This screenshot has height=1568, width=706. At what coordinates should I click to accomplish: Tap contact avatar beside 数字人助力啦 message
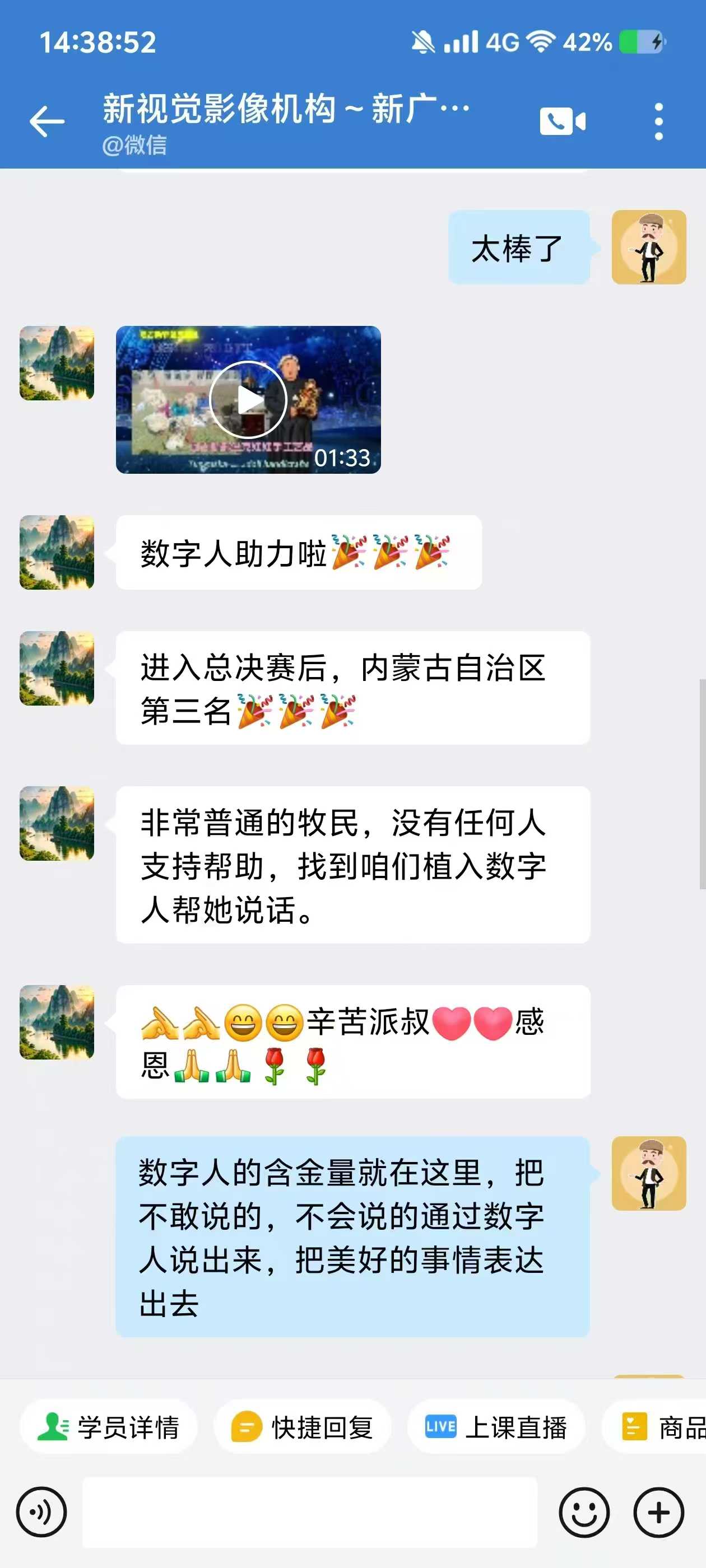(57, 552)
